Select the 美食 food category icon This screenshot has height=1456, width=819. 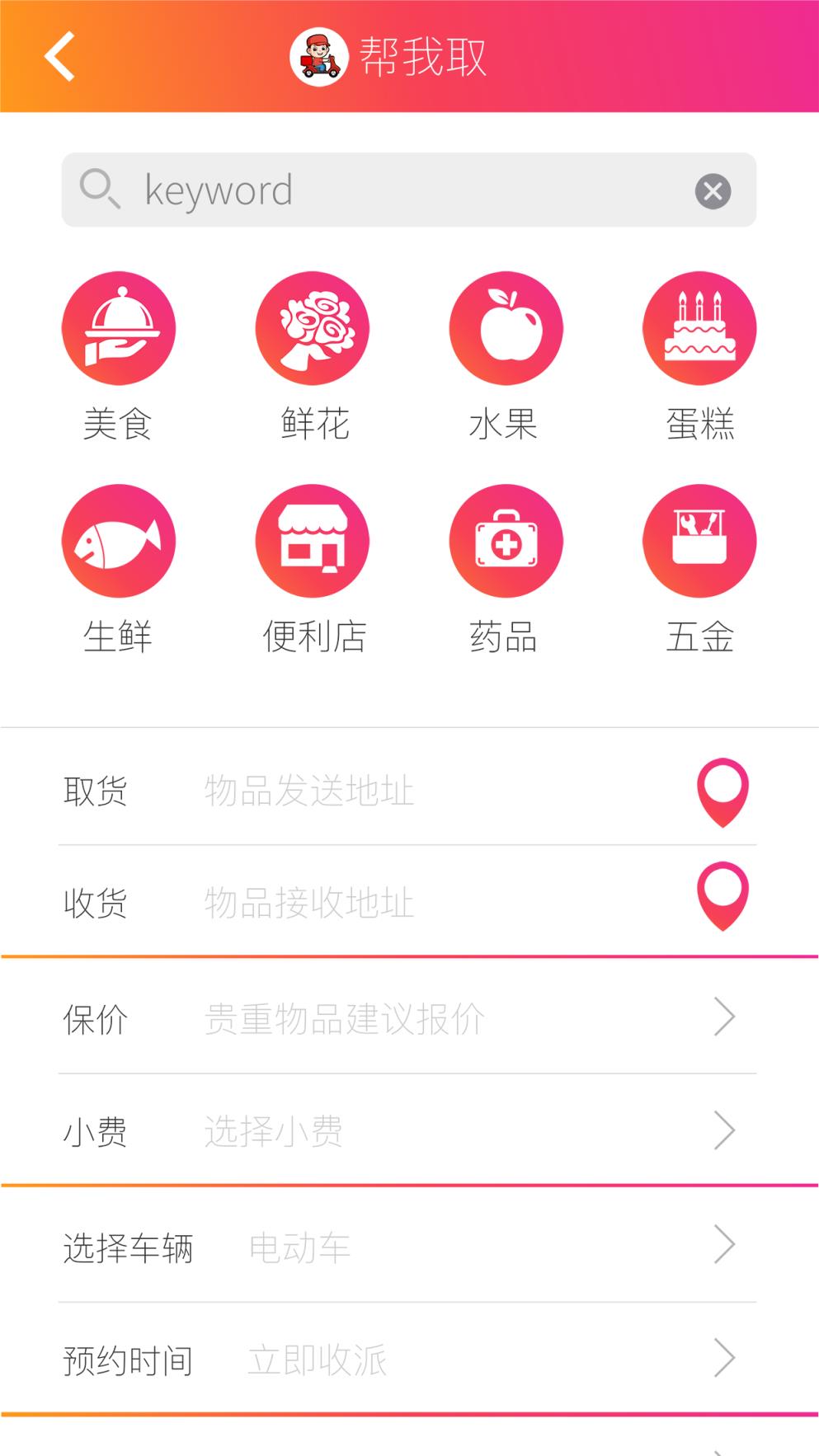point(119,327)
